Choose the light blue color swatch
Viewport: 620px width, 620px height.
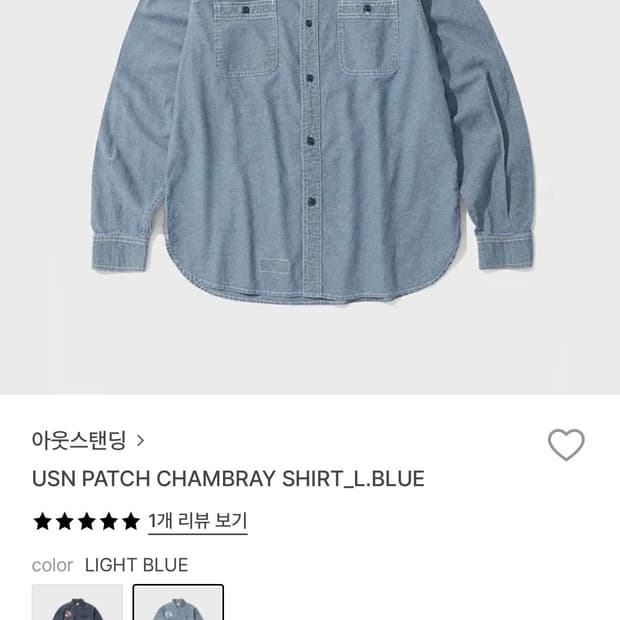pos(178,602)
